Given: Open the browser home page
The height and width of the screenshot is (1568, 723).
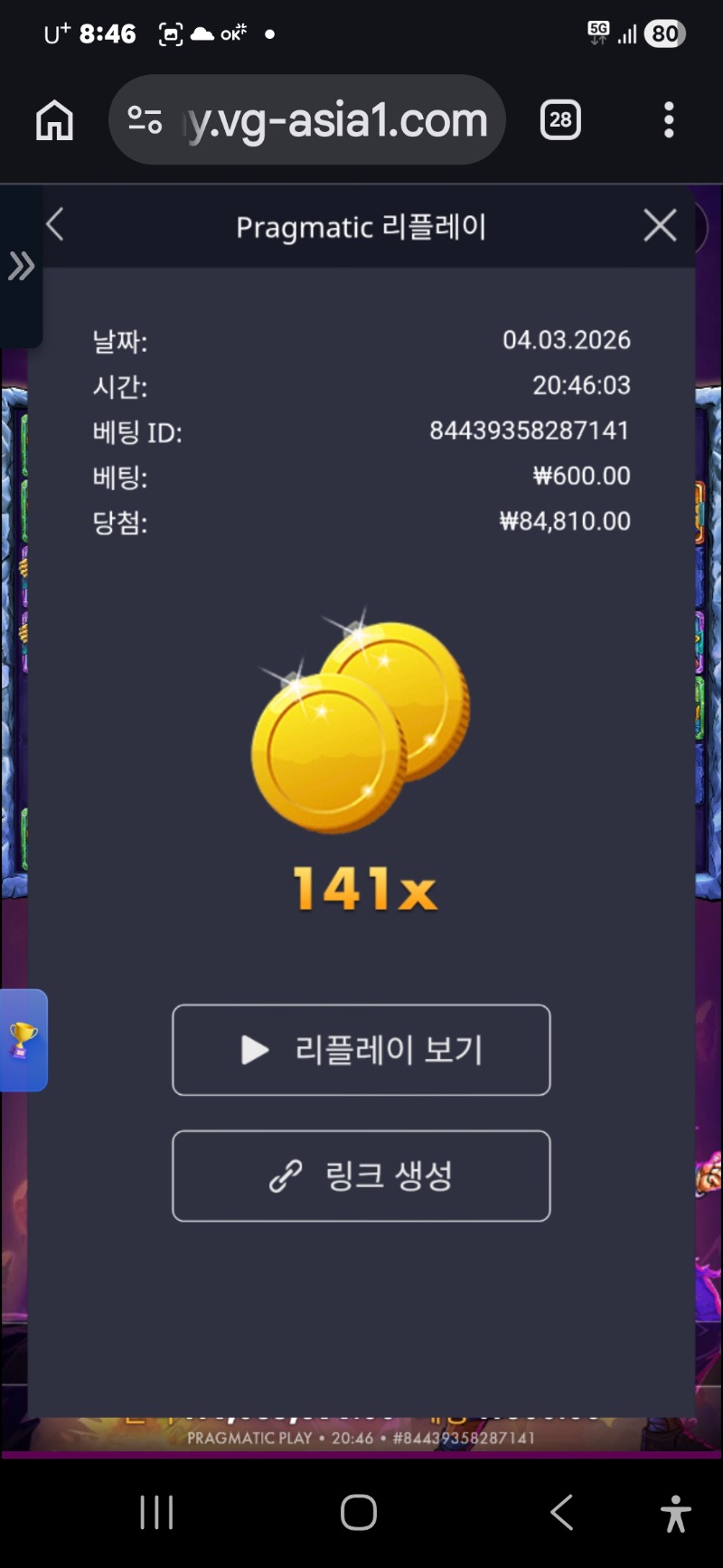Looking at the screenshot, I should click(x=54, y=120).
